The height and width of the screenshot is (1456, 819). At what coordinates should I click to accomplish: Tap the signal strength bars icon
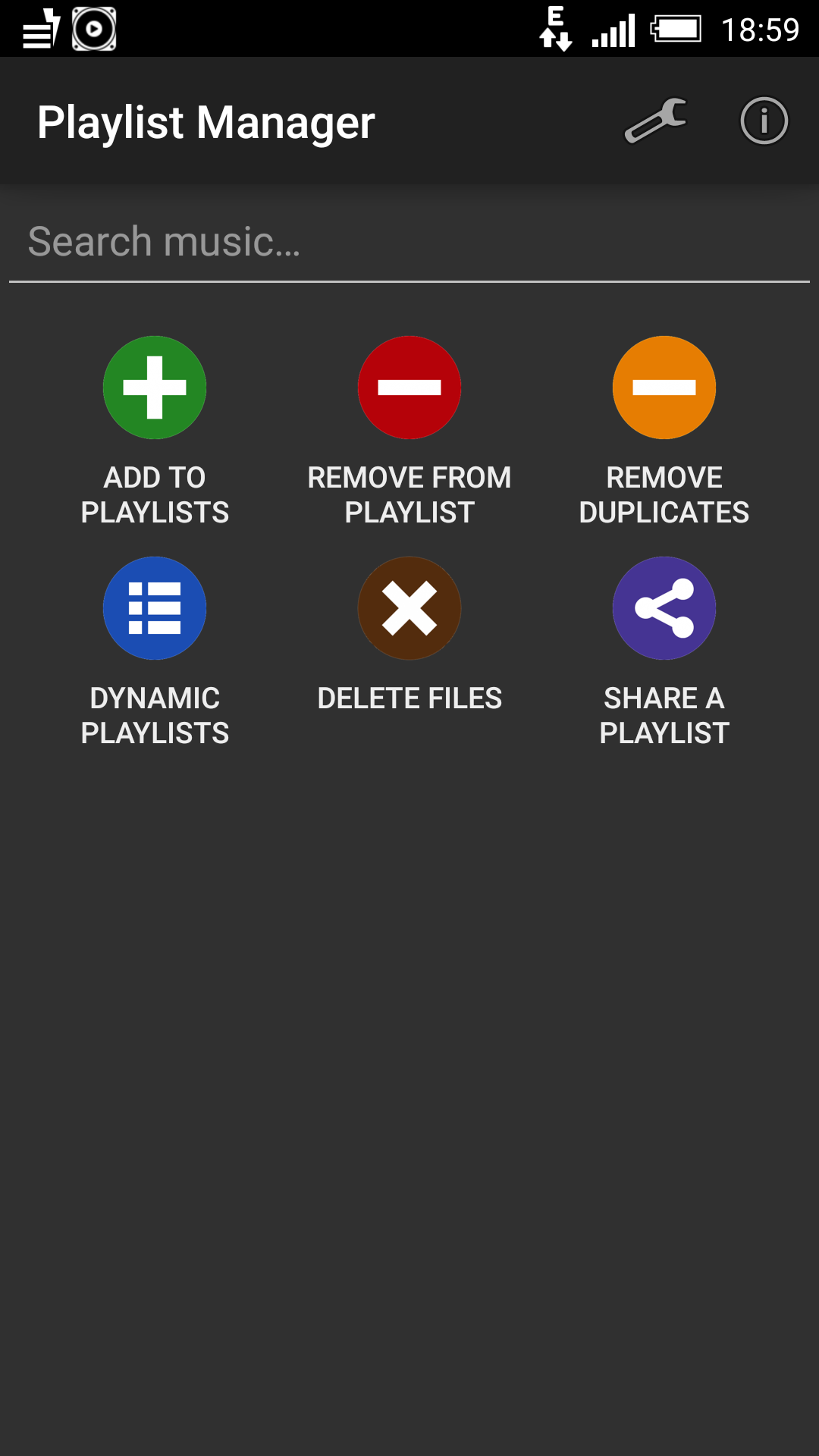click(614, 28)
